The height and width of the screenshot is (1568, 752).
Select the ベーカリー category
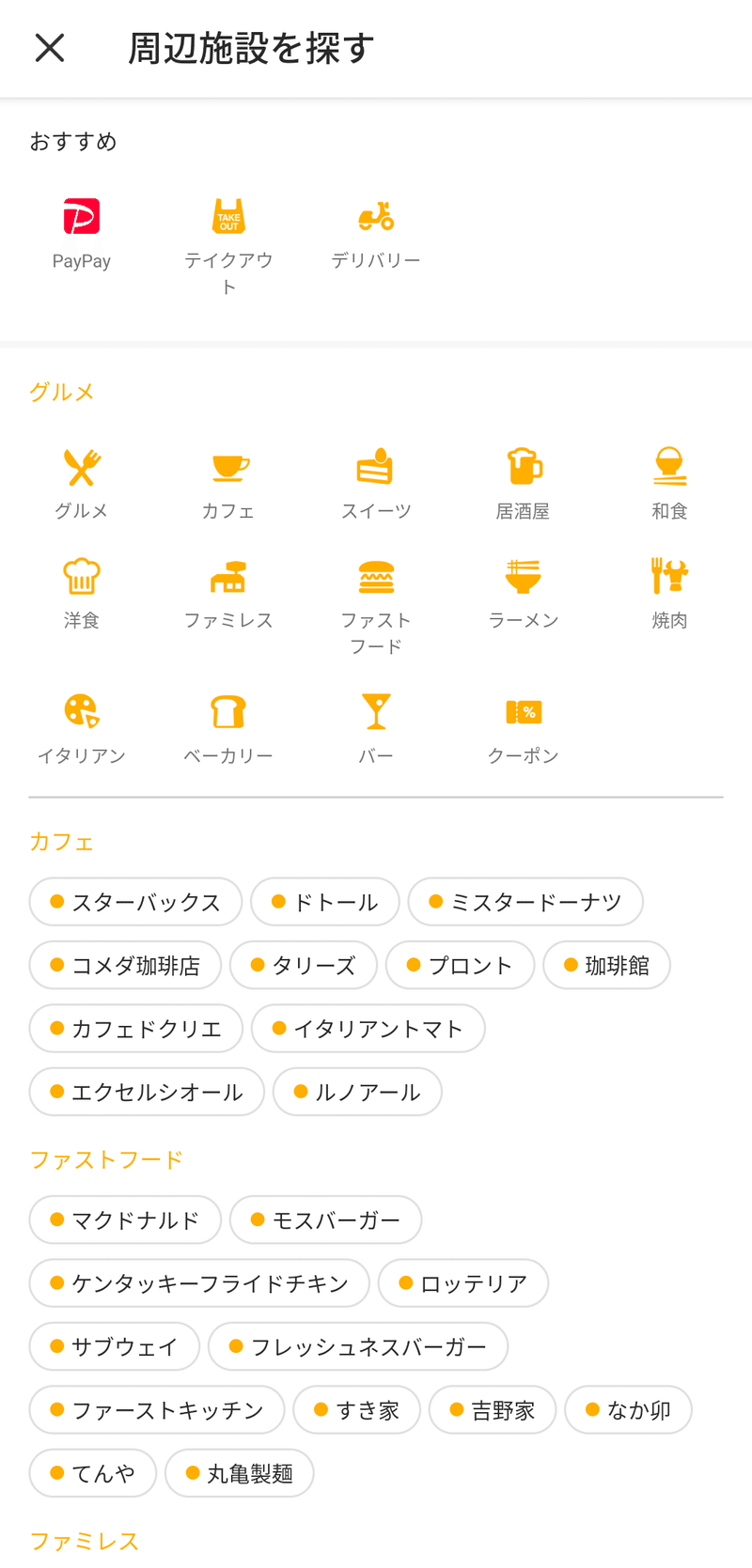228,728
